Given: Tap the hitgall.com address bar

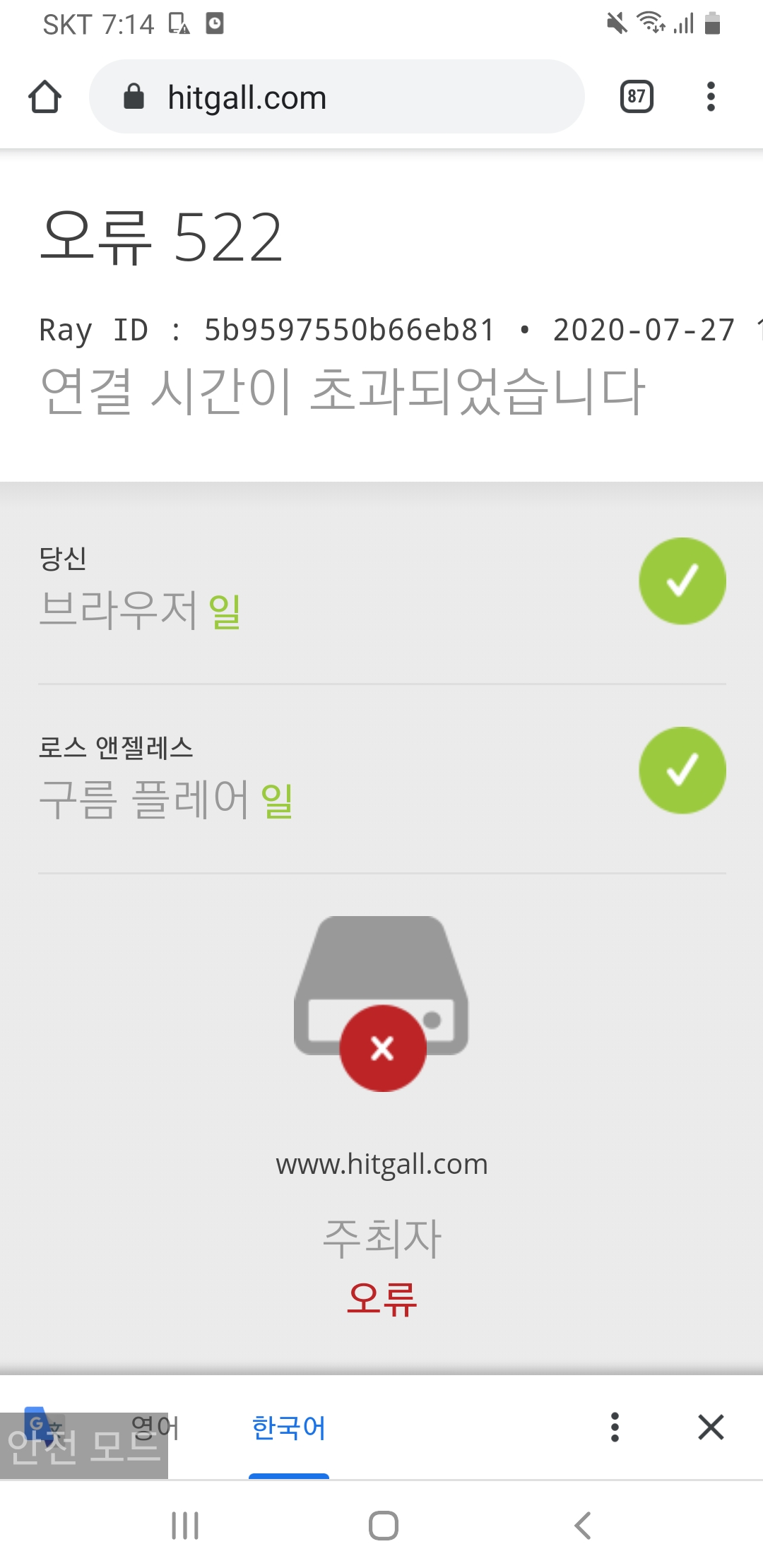Looking at the screenshot, I should coord(336,97).
